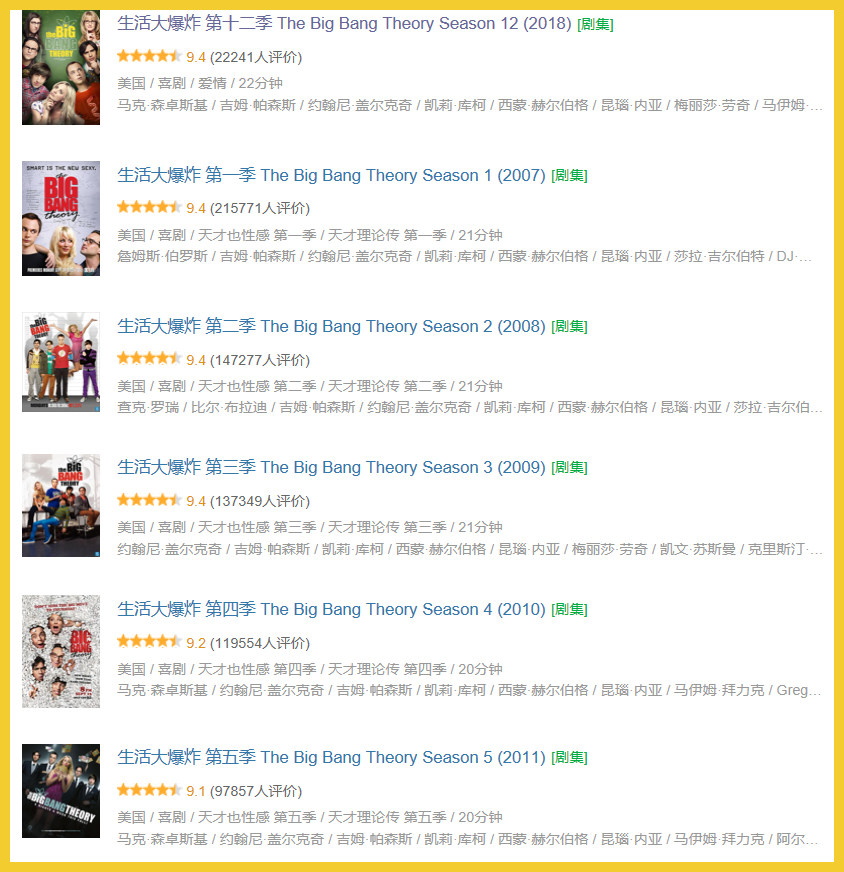Viewport: 844px width, 872px height.
Task: View the Season 4 poster thumbnail
Action: (61, 651)
